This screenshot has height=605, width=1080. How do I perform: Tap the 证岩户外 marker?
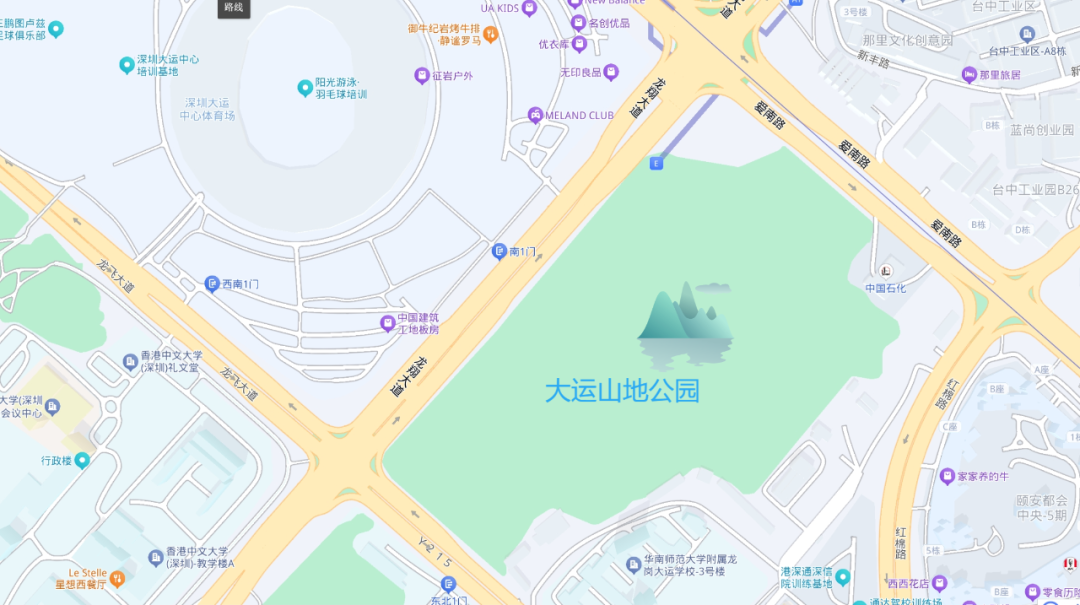coord(422,76)
